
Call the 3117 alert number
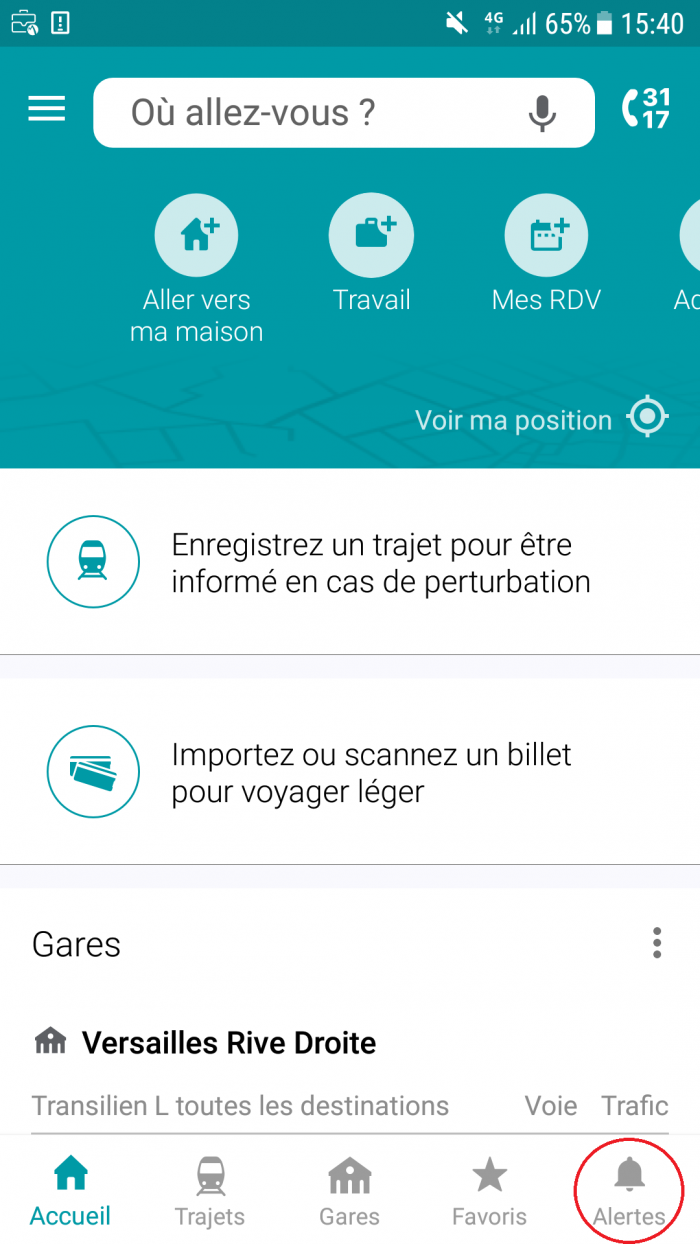(646, 109)
